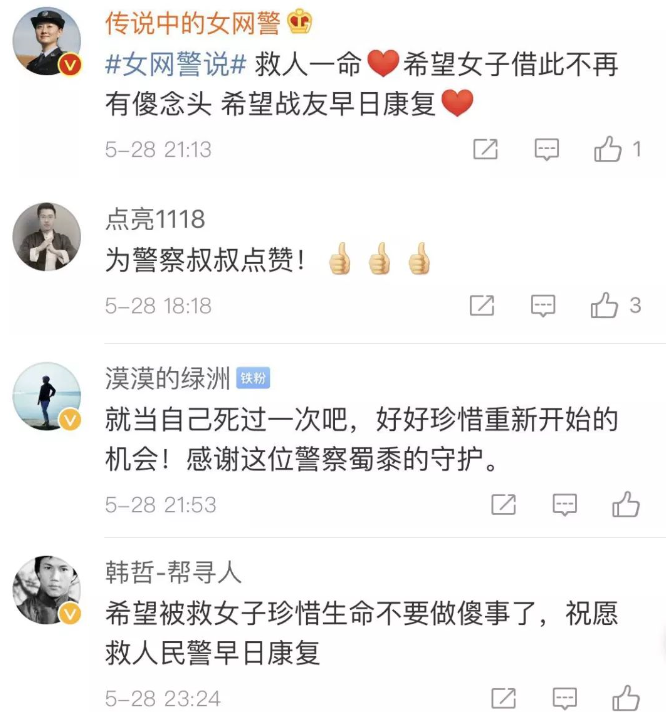
Task: Open the #女网警说# hashtag topic
Action: point(176,66)
